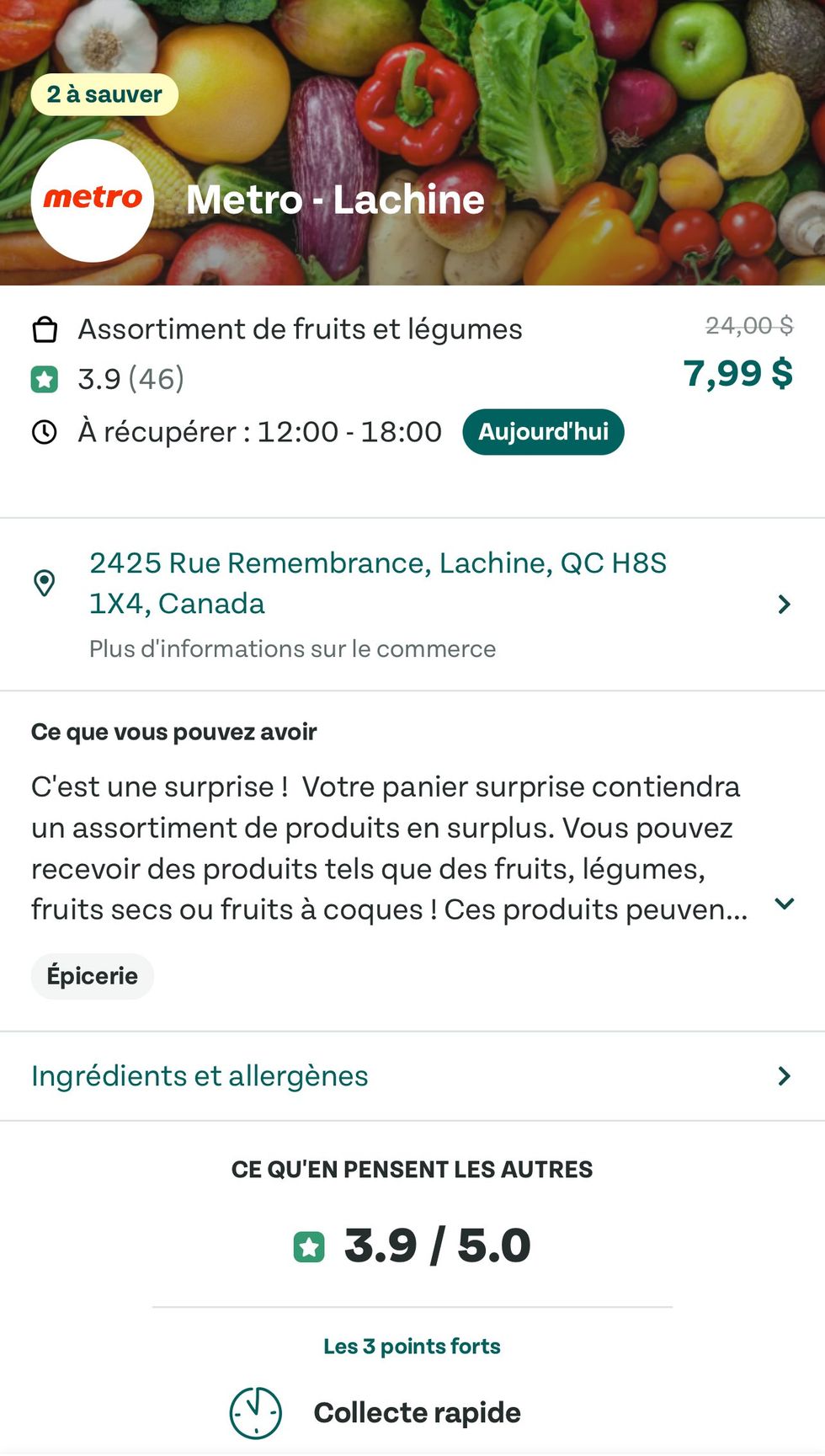Select the Épicerie category tag

point(93,976)
